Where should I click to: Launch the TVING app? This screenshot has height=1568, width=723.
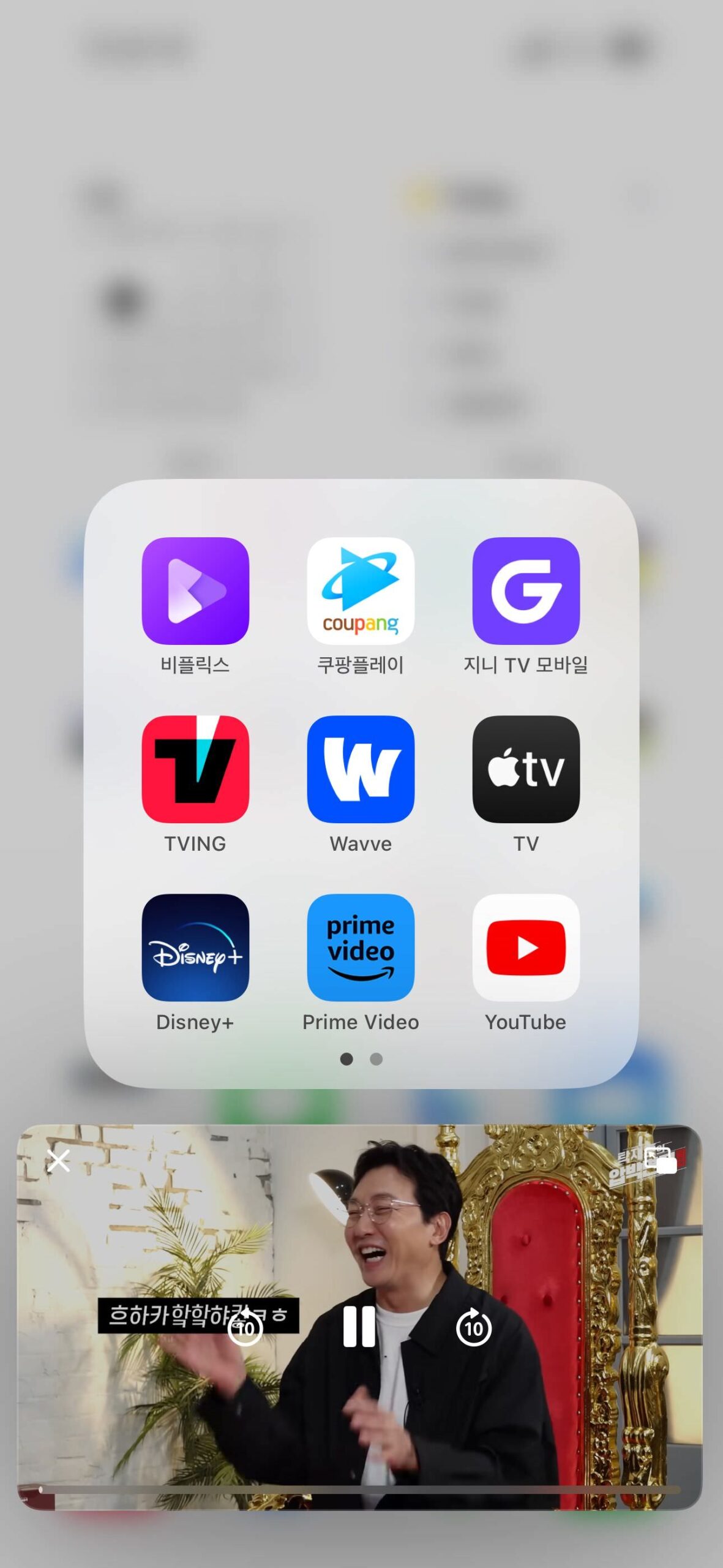(x=195, y=769)
